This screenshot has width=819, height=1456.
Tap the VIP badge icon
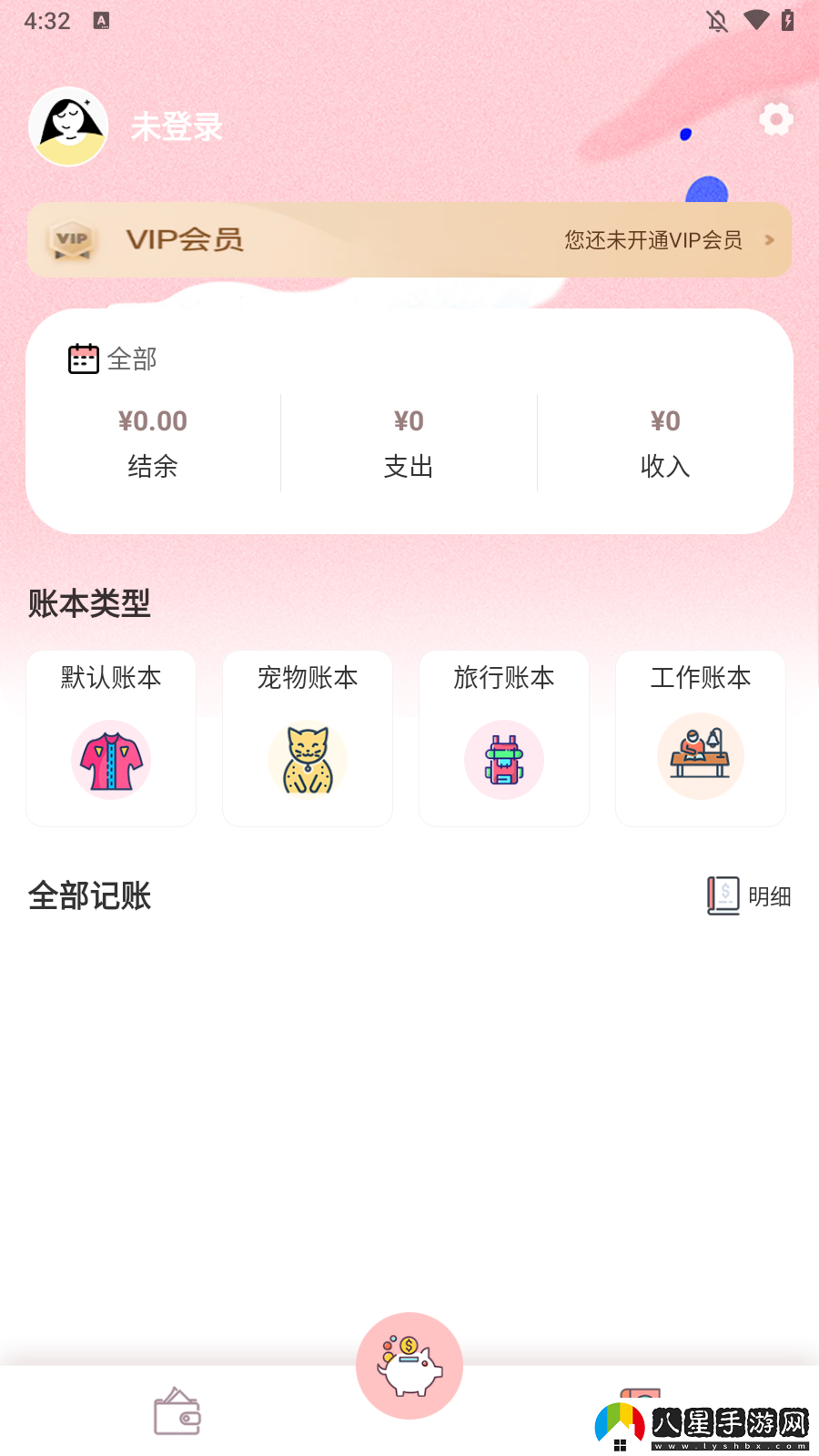70,239
